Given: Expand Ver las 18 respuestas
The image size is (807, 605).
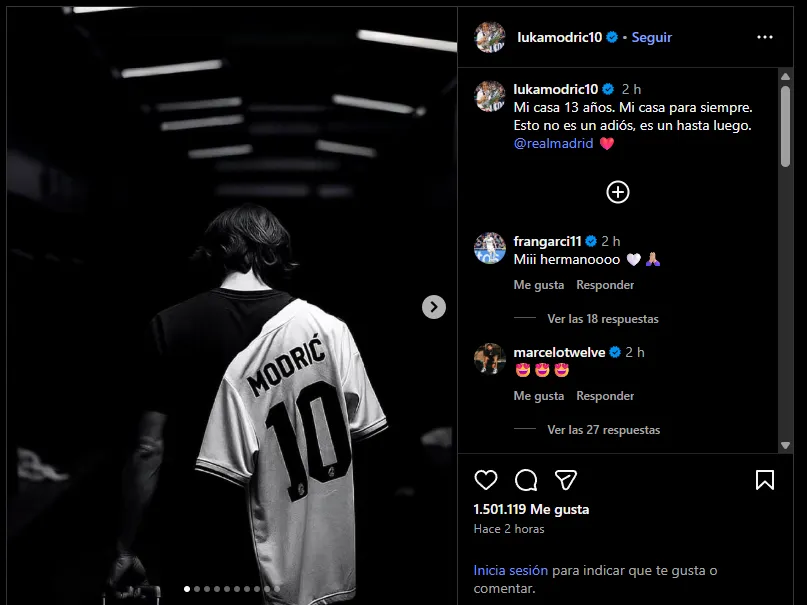Looking at the screenshot, I should click(602, 319).
